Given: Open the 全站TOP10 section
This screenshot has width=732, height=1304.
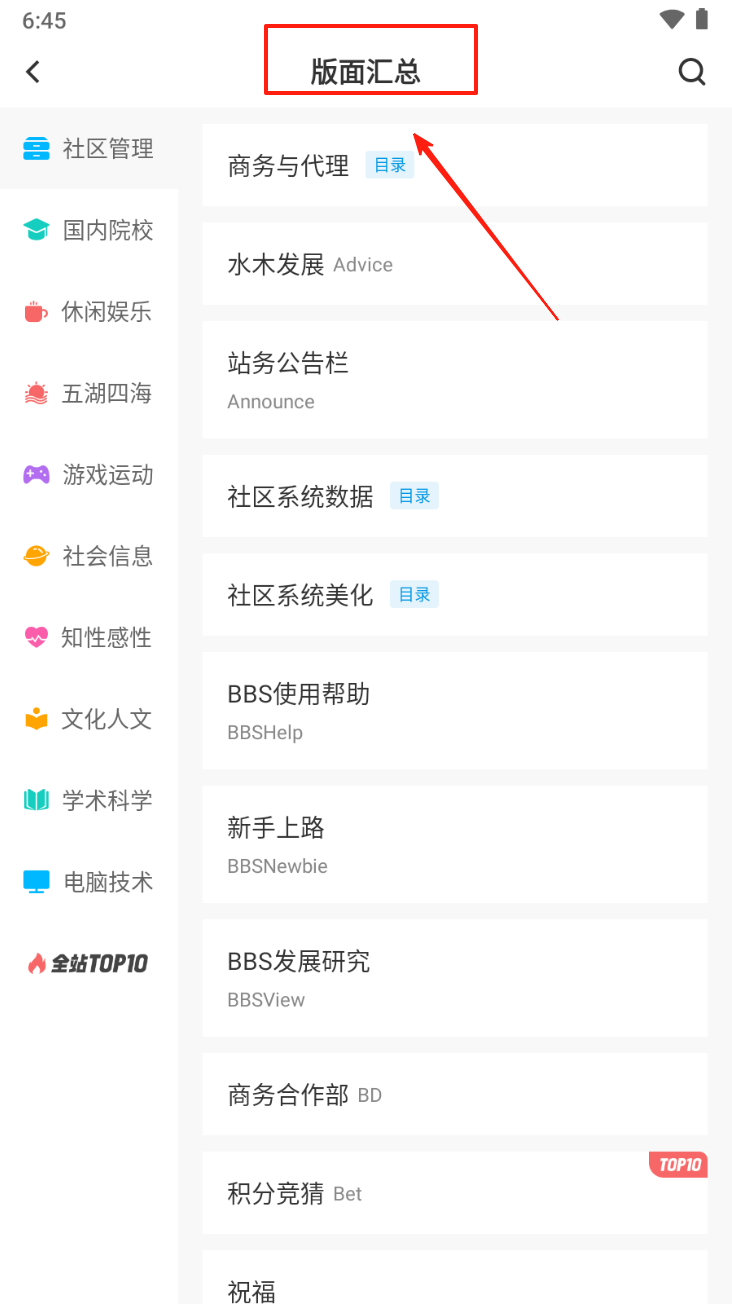Looking at the screenshot, I should tap(89, 963).
